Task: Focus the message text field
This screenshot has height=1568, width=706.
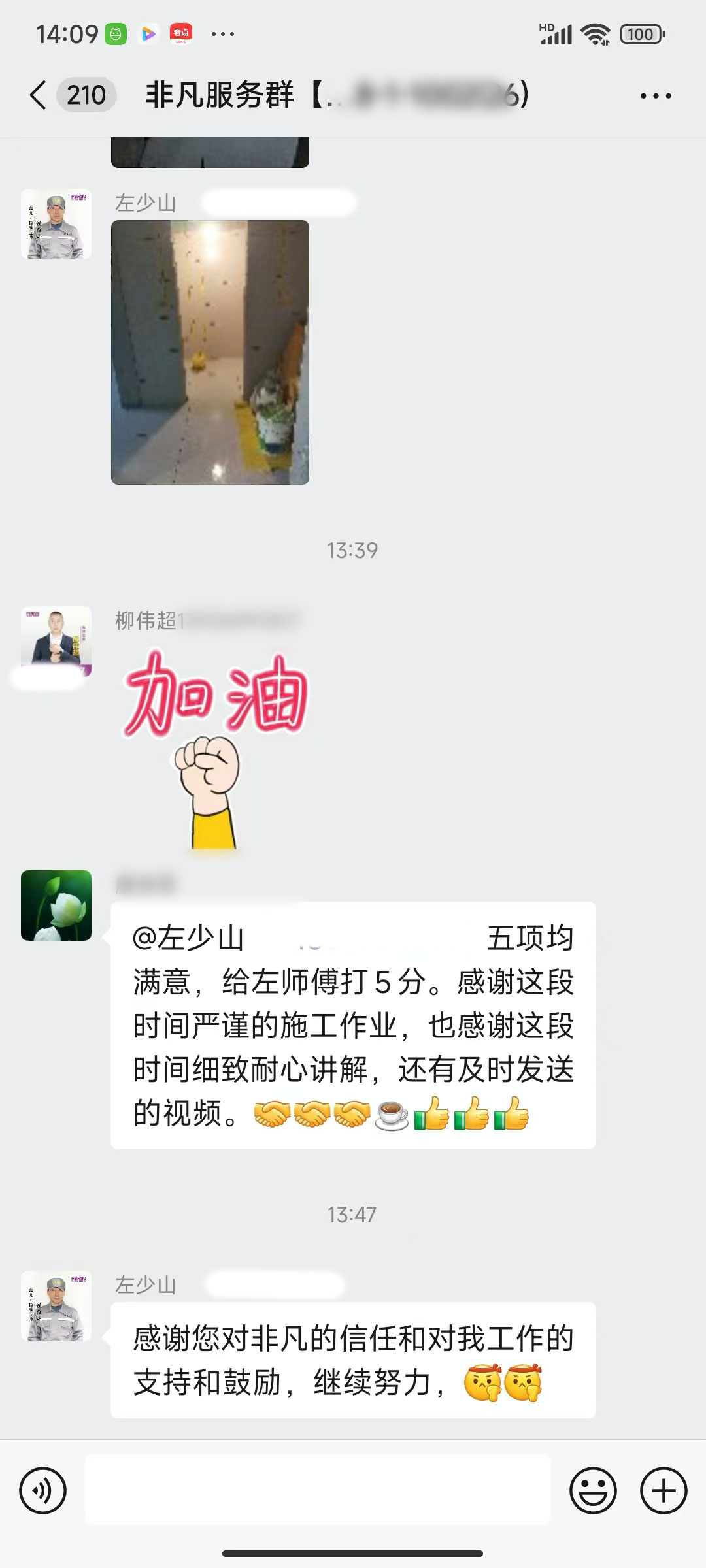Action: click(318, 1491)
